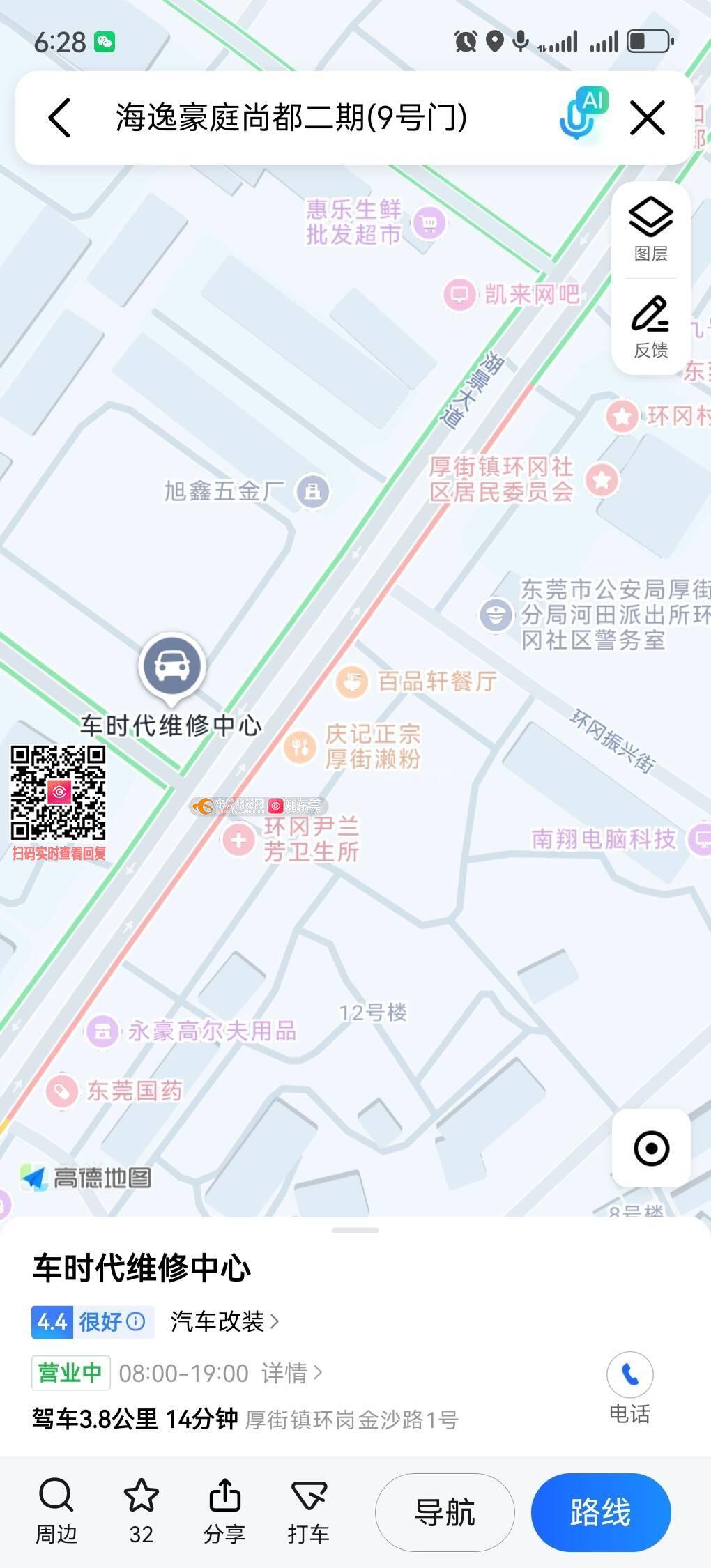Viewport: 711px width, 1568px height.
Task: Expand the place details sheet handle
Action: (x=355, y=1231)
